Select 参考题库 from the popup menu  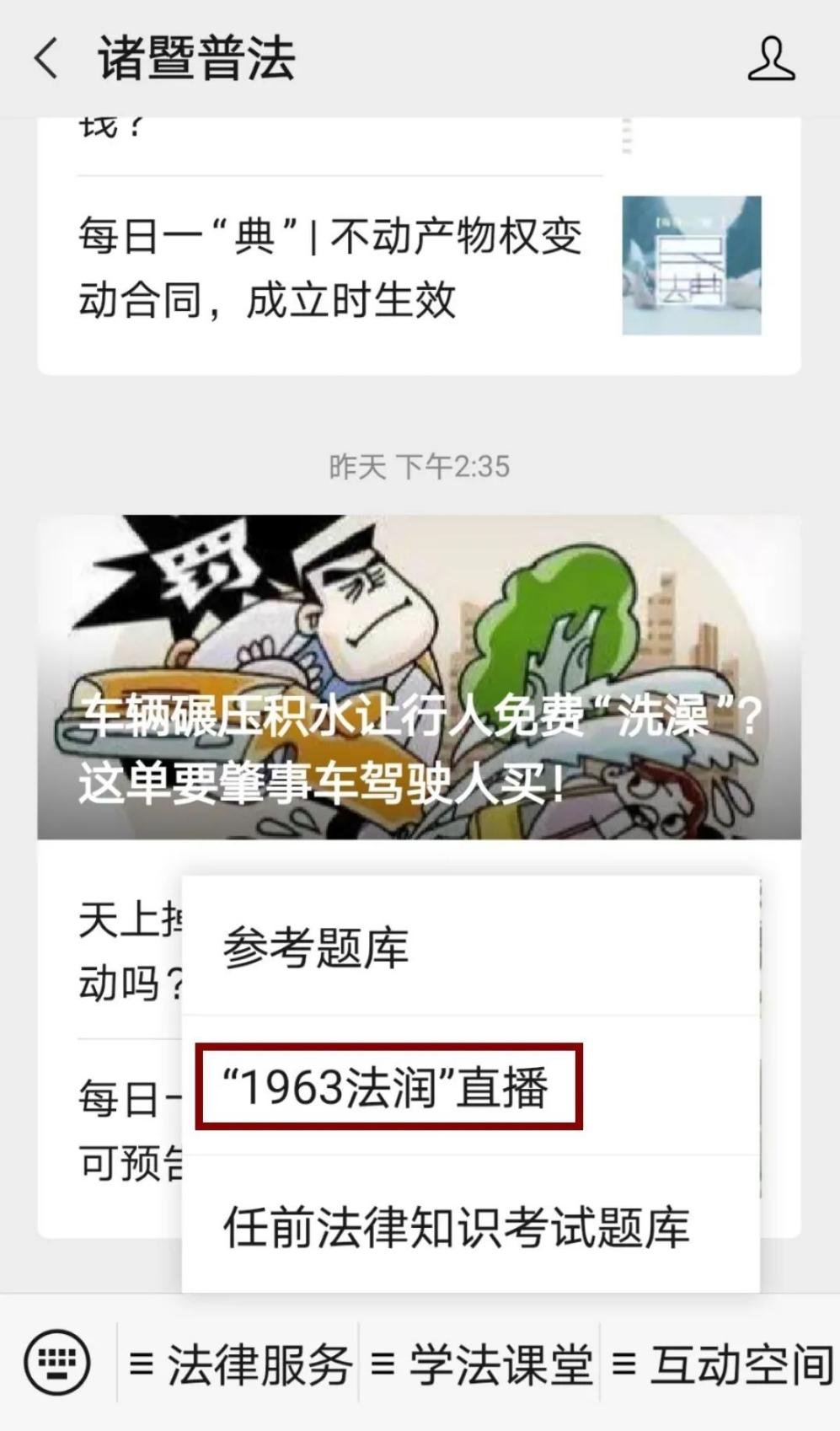click(471, 946)
